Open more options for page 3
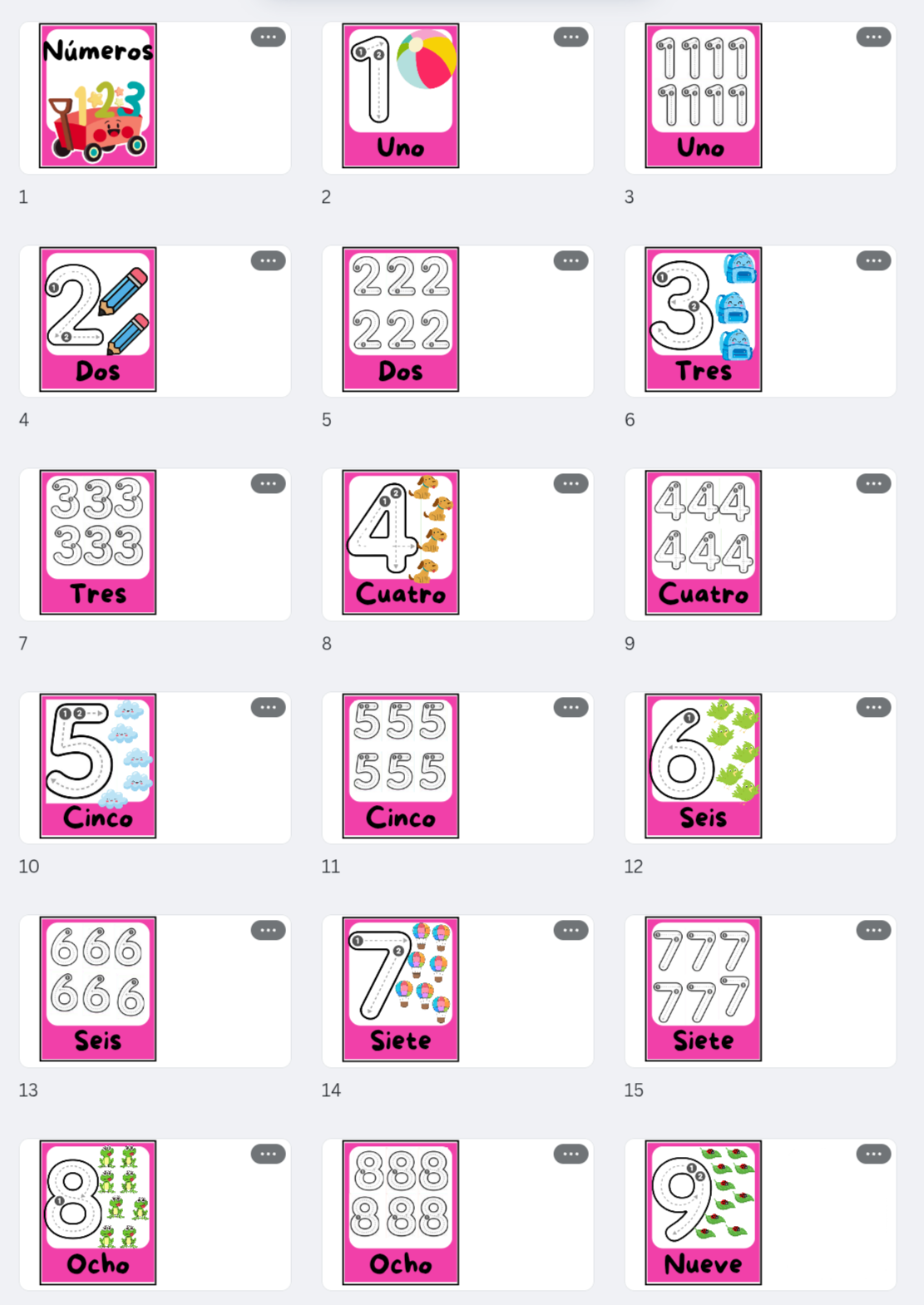Viewport: 924px width, 1305px height. [x=873, y=37]
